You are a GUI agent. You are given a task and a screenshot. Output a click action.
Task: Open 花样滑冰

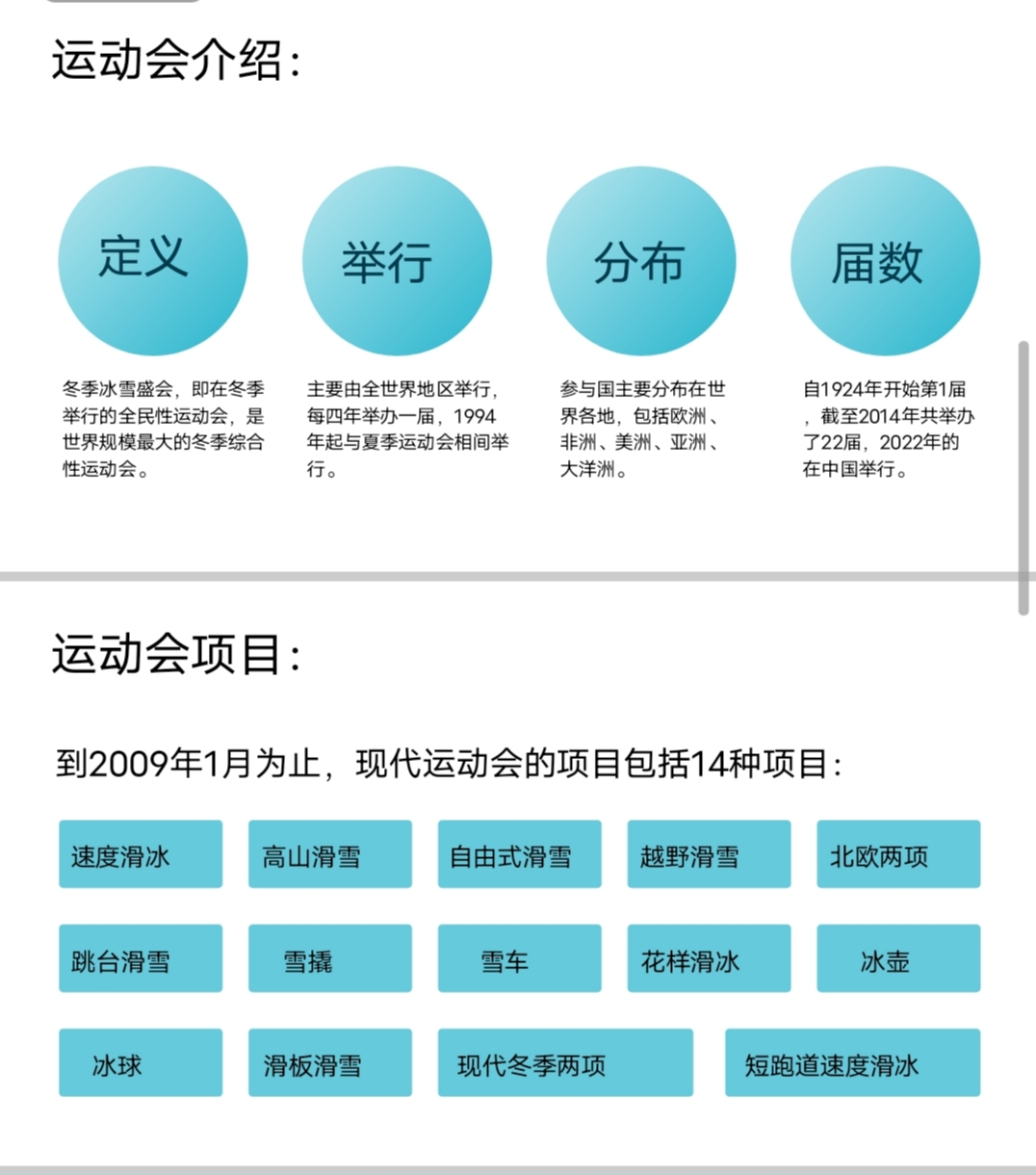709,958
